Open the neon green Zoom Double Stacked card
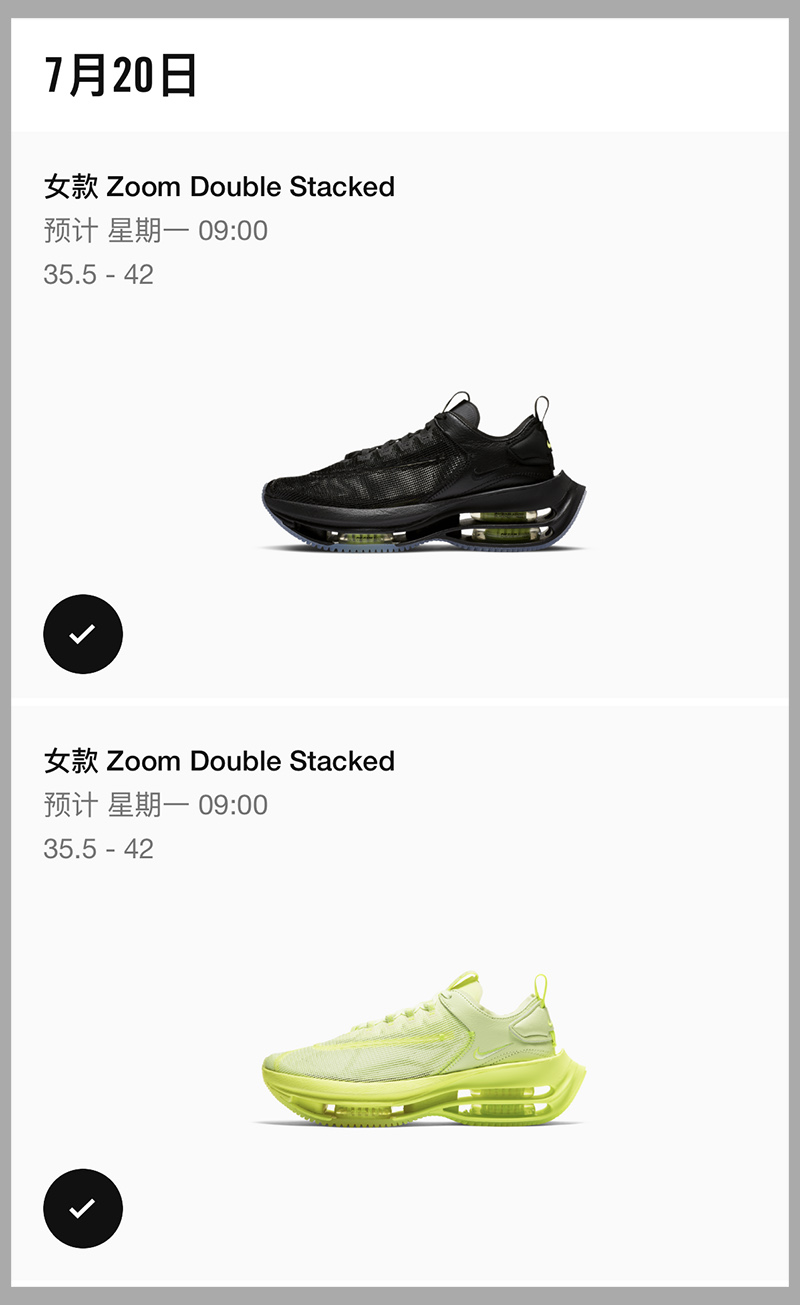Screen dimensions: 800x1305 (x=420, y=1045)
